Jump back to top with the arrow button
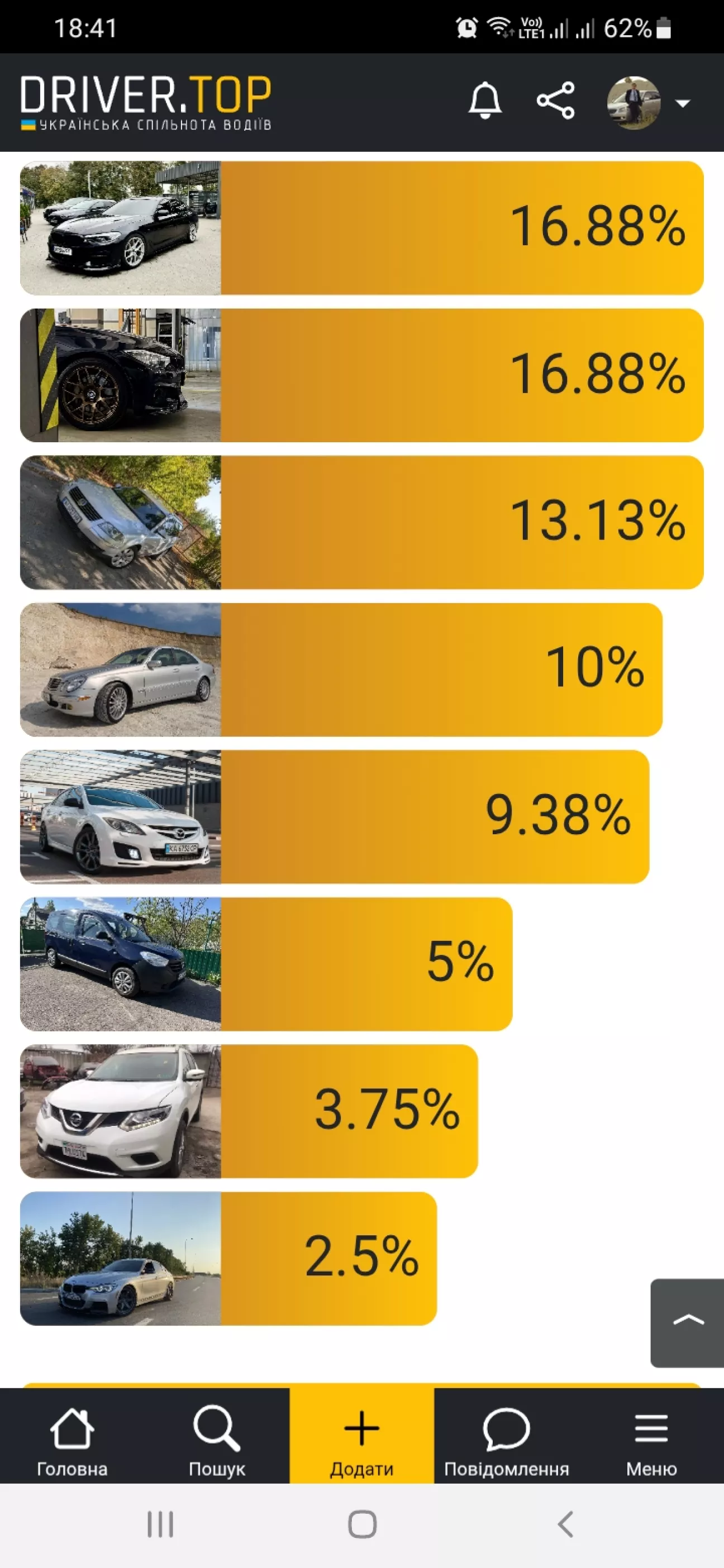Image resolution: width=724 pixels, height=1568 pixels. click(x=687, y=1323)
